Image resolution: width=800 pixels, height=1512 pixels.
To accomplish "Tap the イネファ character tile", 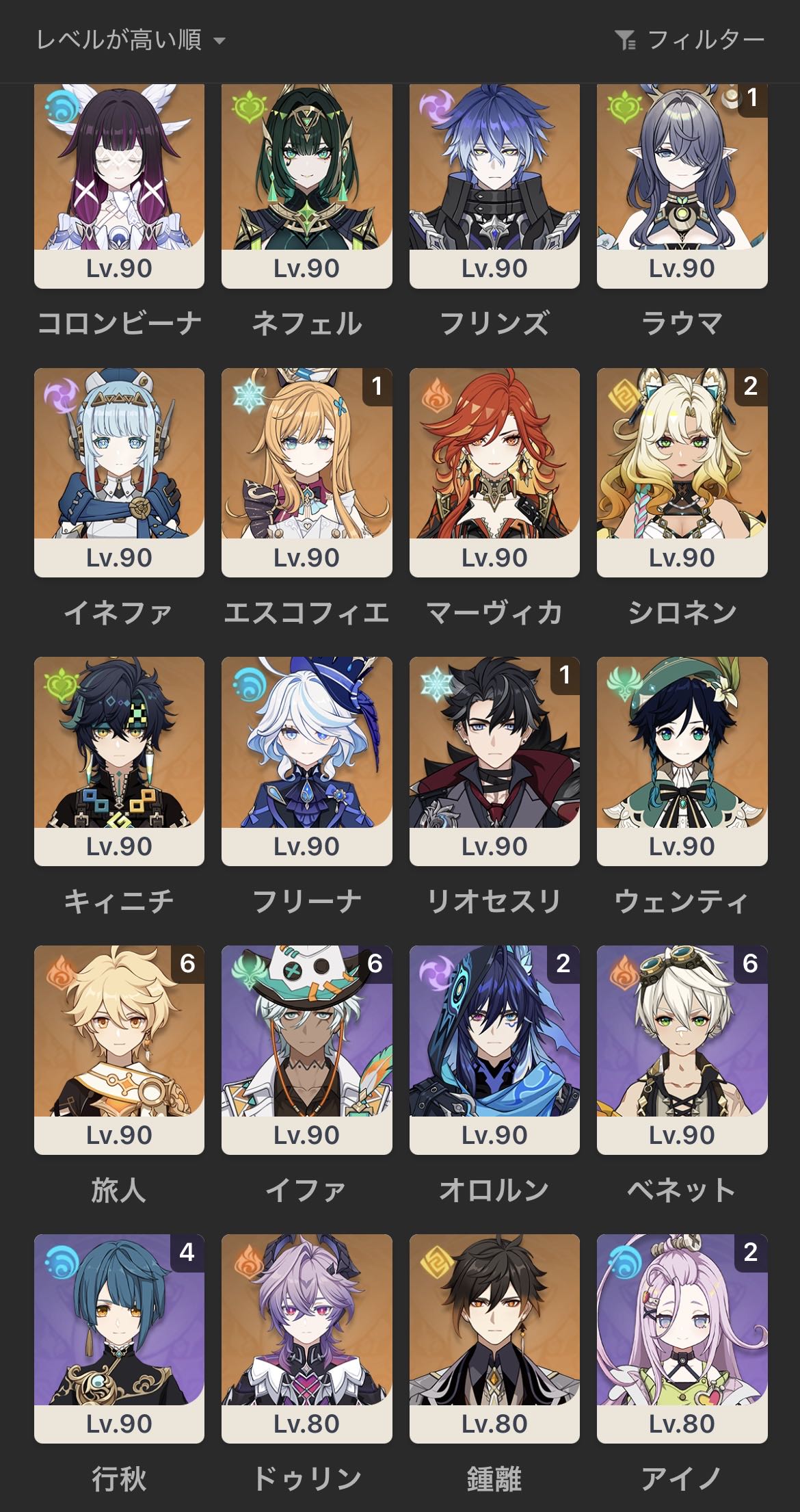I will click(x=119, y=472).
